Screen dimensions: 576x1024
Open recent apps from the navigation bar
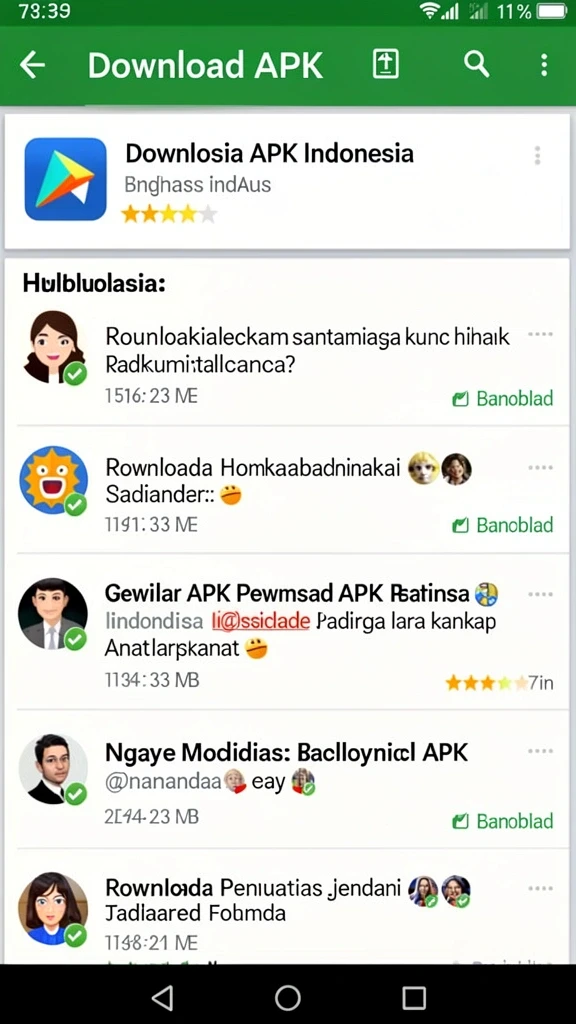[414, 998]
